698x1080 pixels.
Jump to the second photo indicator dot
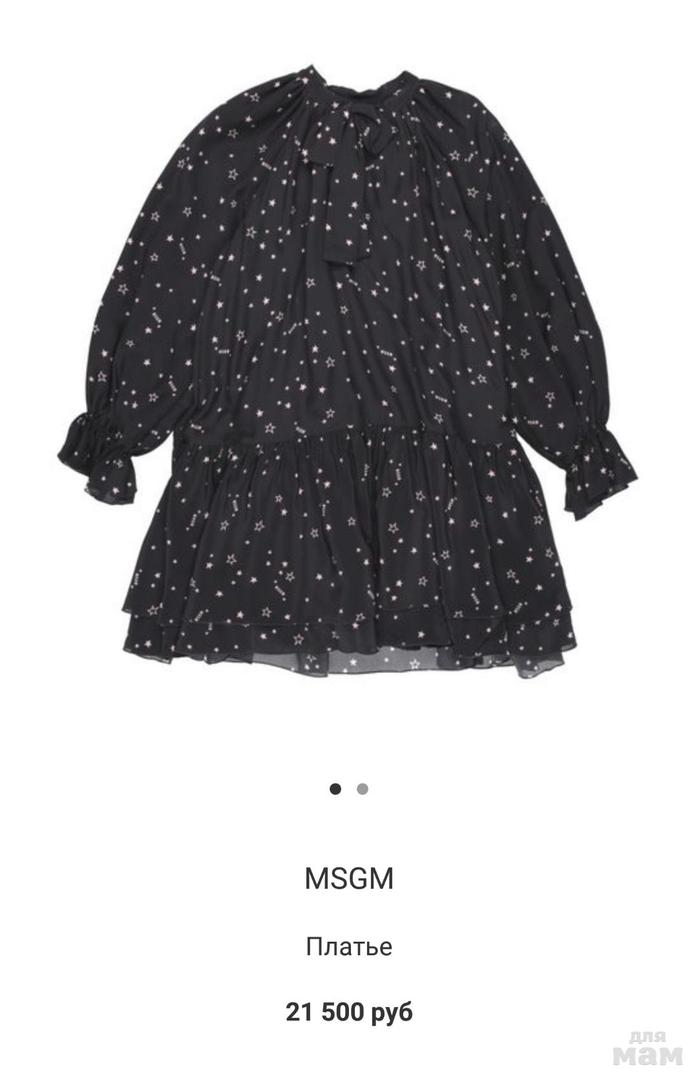(x=363, y=788)
